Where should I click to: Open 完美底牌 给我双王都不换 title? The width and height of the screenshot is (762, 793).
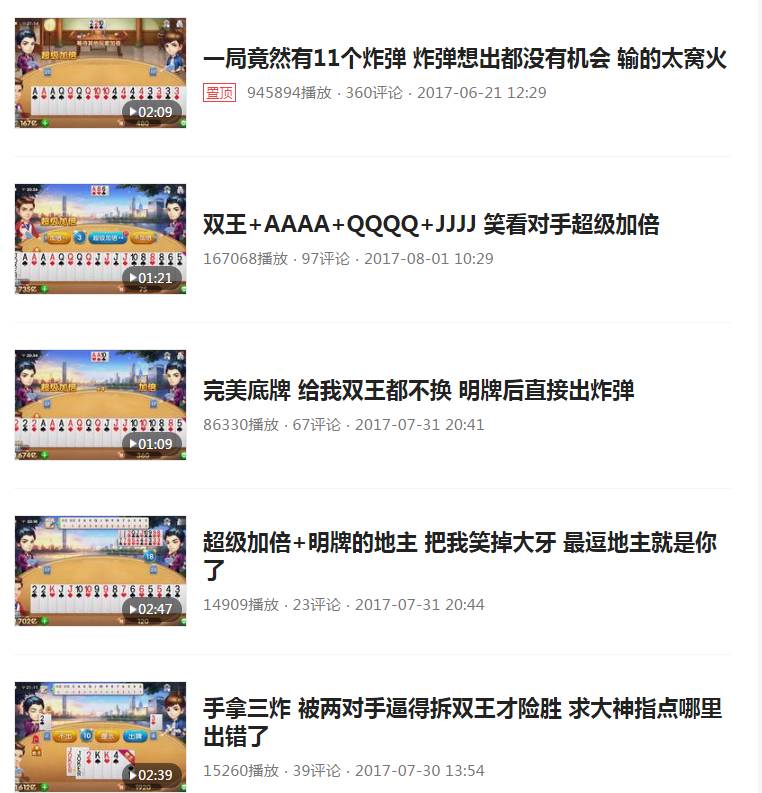[x=418, y=391]
